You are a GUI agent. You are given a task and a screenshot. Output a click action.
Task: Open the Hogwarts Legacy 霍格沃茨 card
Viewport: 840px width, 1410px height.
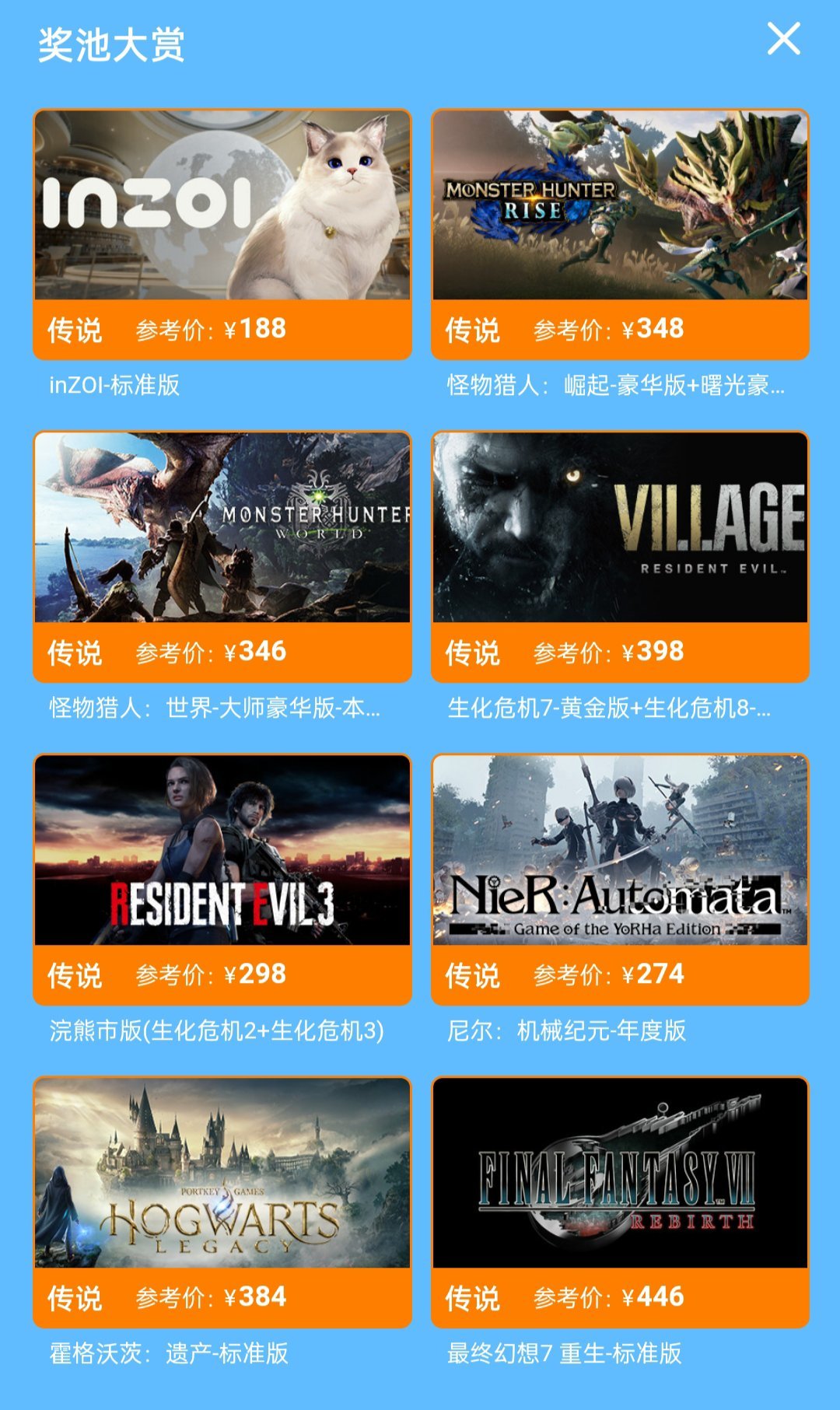coord(222,1202)
